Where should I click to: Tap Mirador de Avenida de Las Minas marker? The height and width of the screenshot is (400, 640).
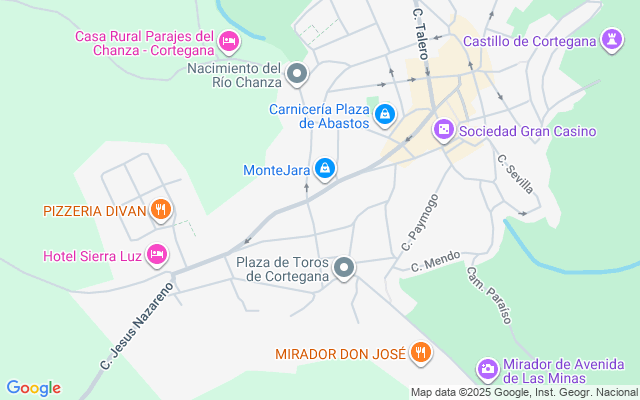[x=488, y=370]
